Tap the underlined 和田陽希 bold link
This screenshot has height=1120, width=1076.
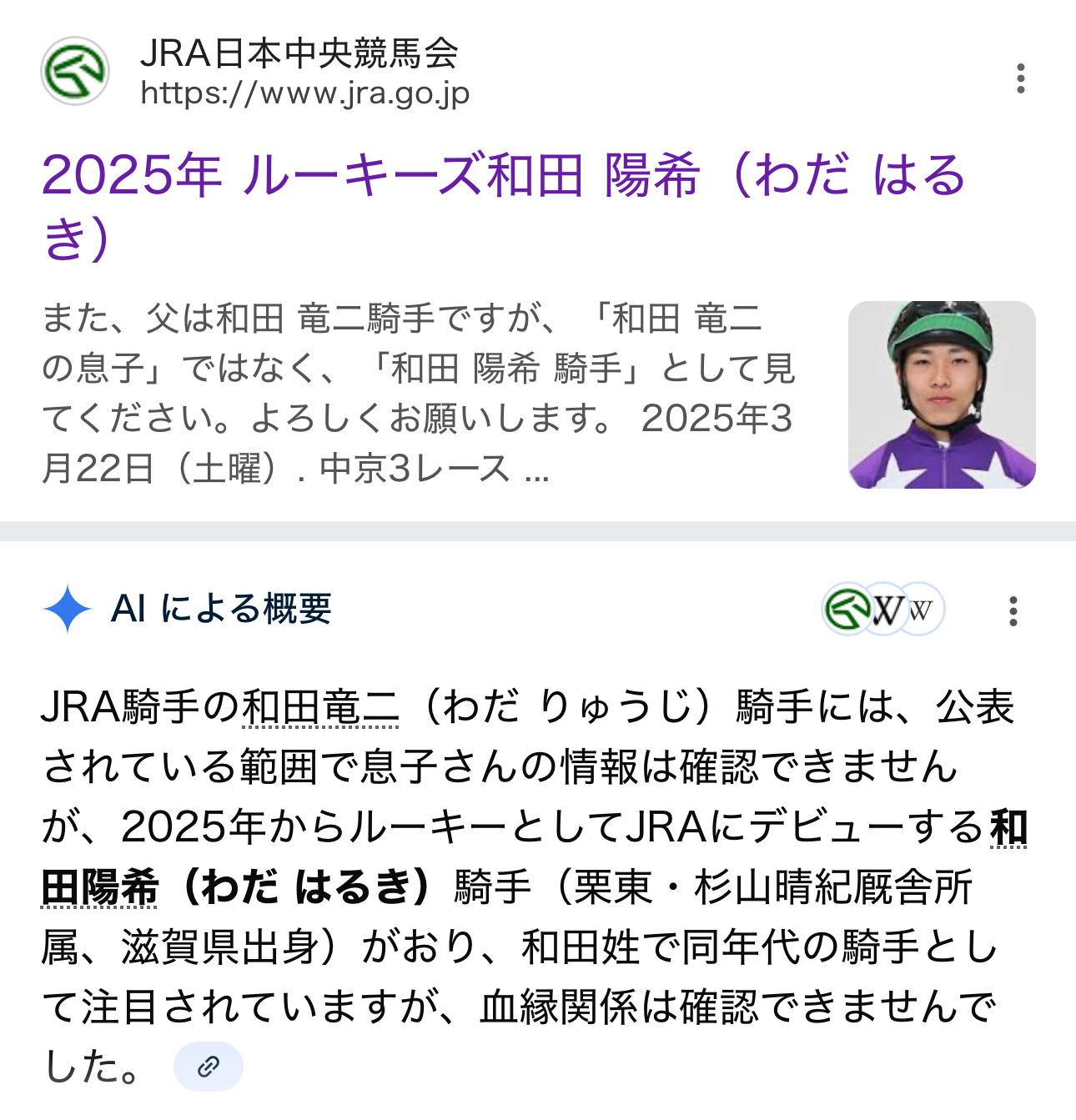point(100,886)
